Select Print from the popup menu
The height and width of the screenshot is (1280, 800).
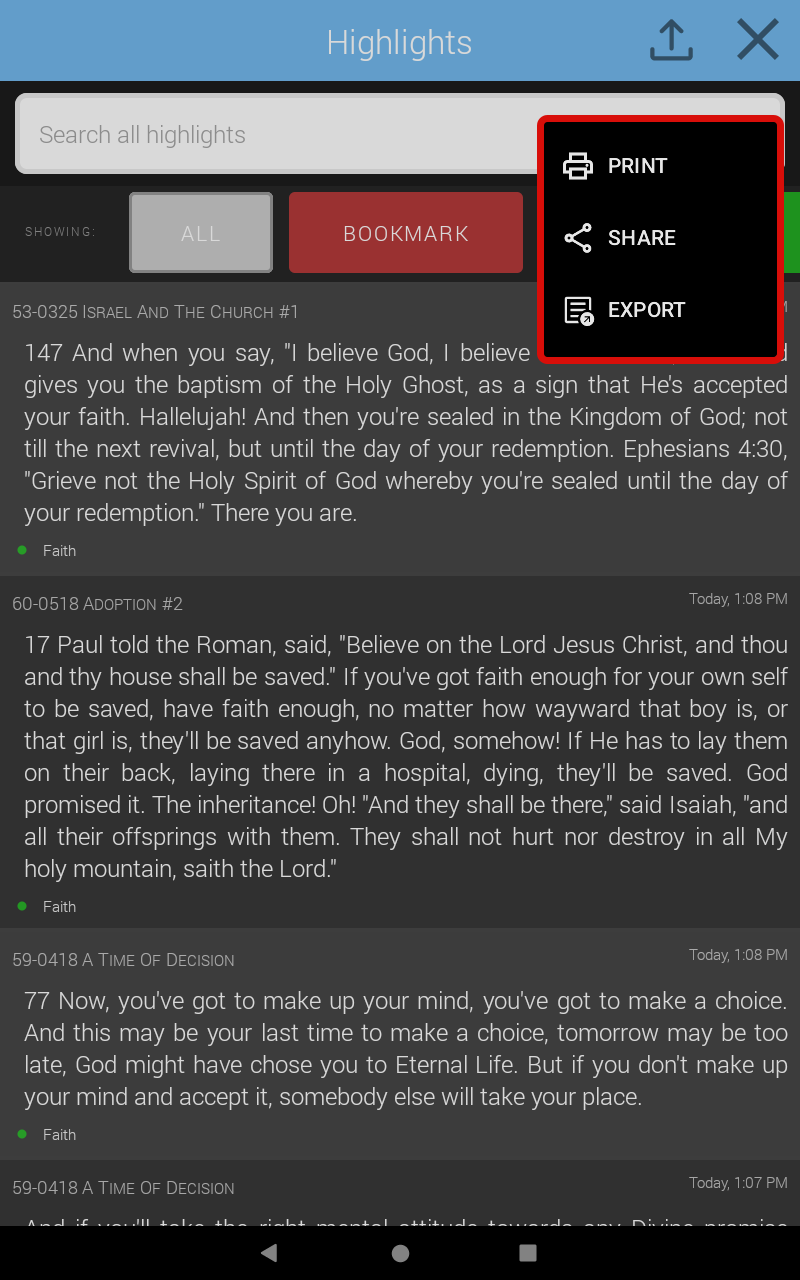pyautogui.click(x=660, y=166)
